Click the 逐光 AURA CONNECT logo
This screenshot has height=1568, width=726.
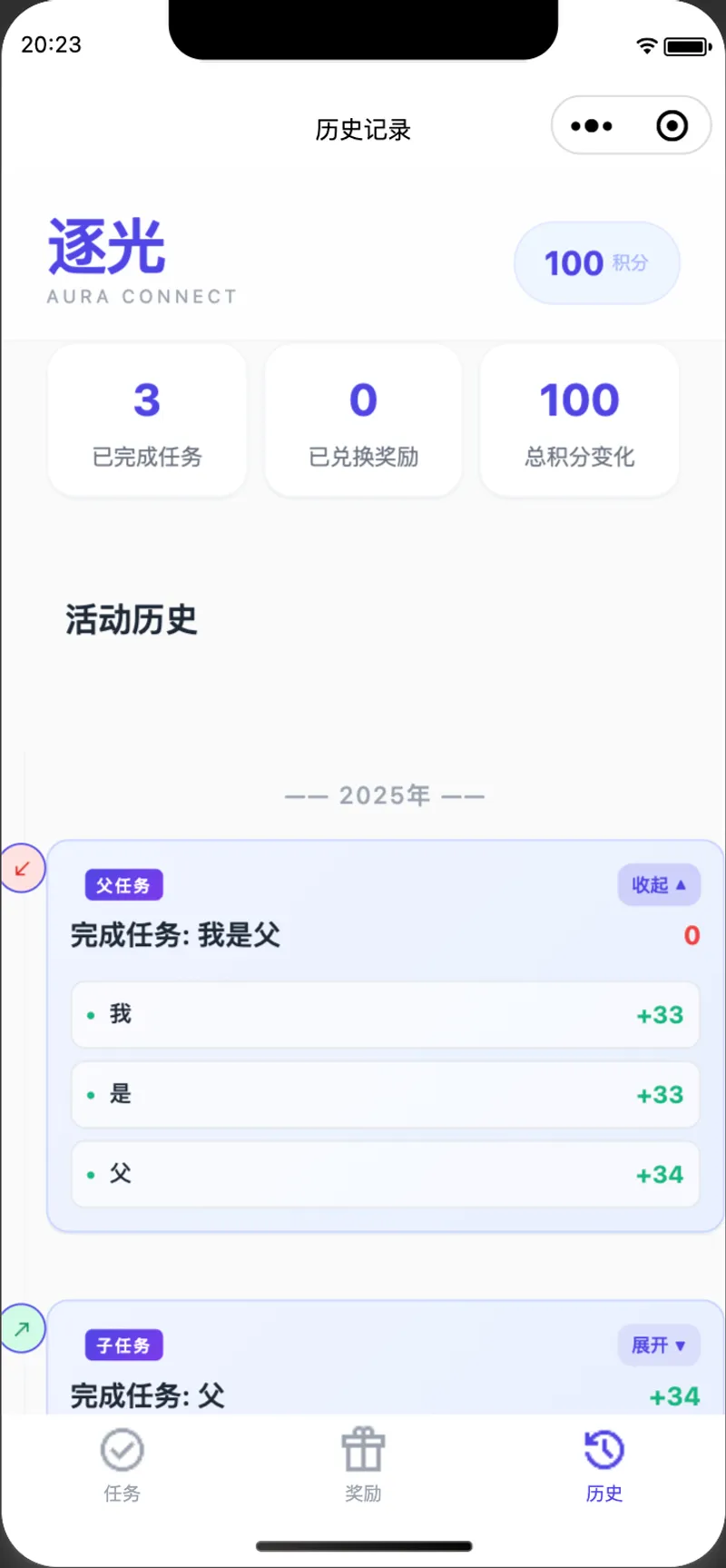tap(142, 259)
